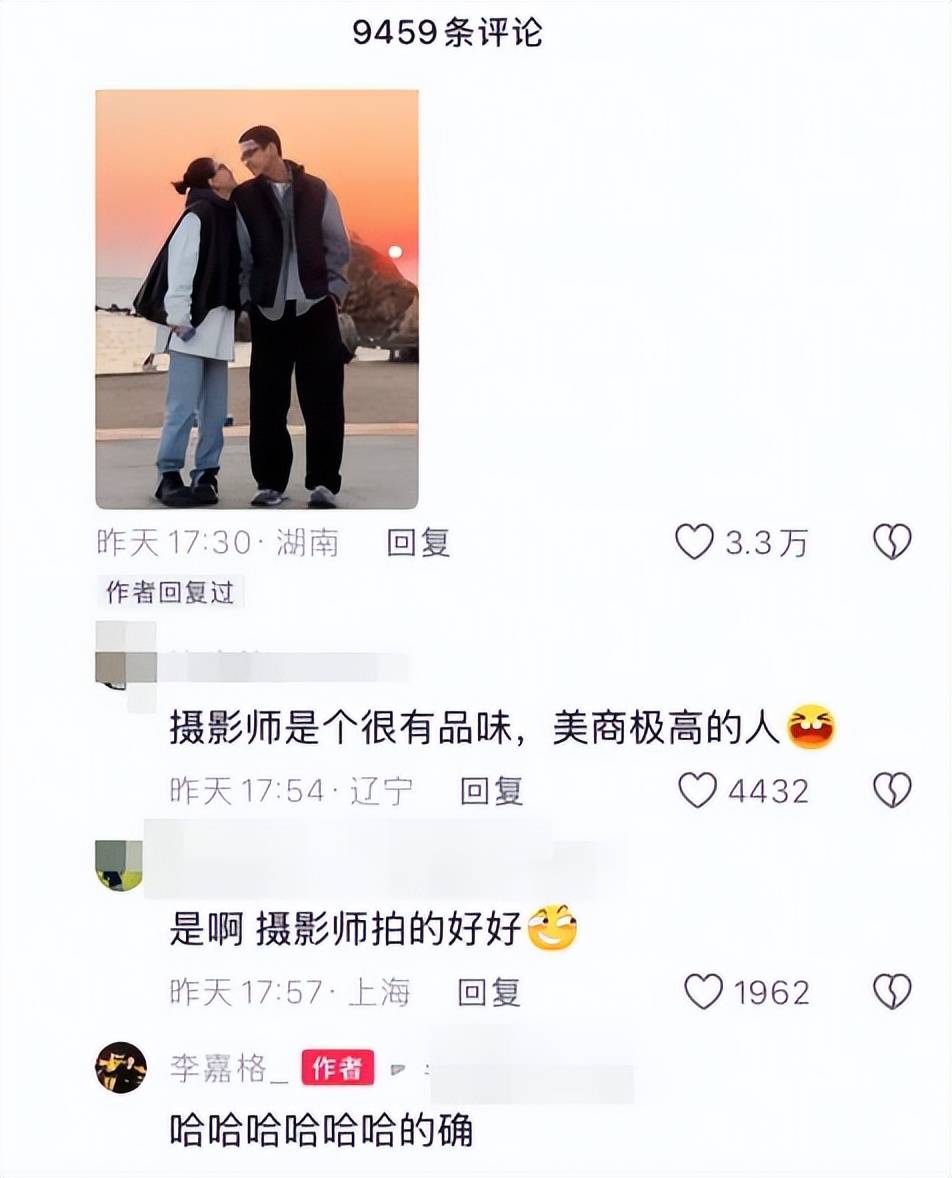Like the comment with 1962 likes
The width and height of the screenshot is (952, 1178).
pyautogui.click(x=703, y=992)
